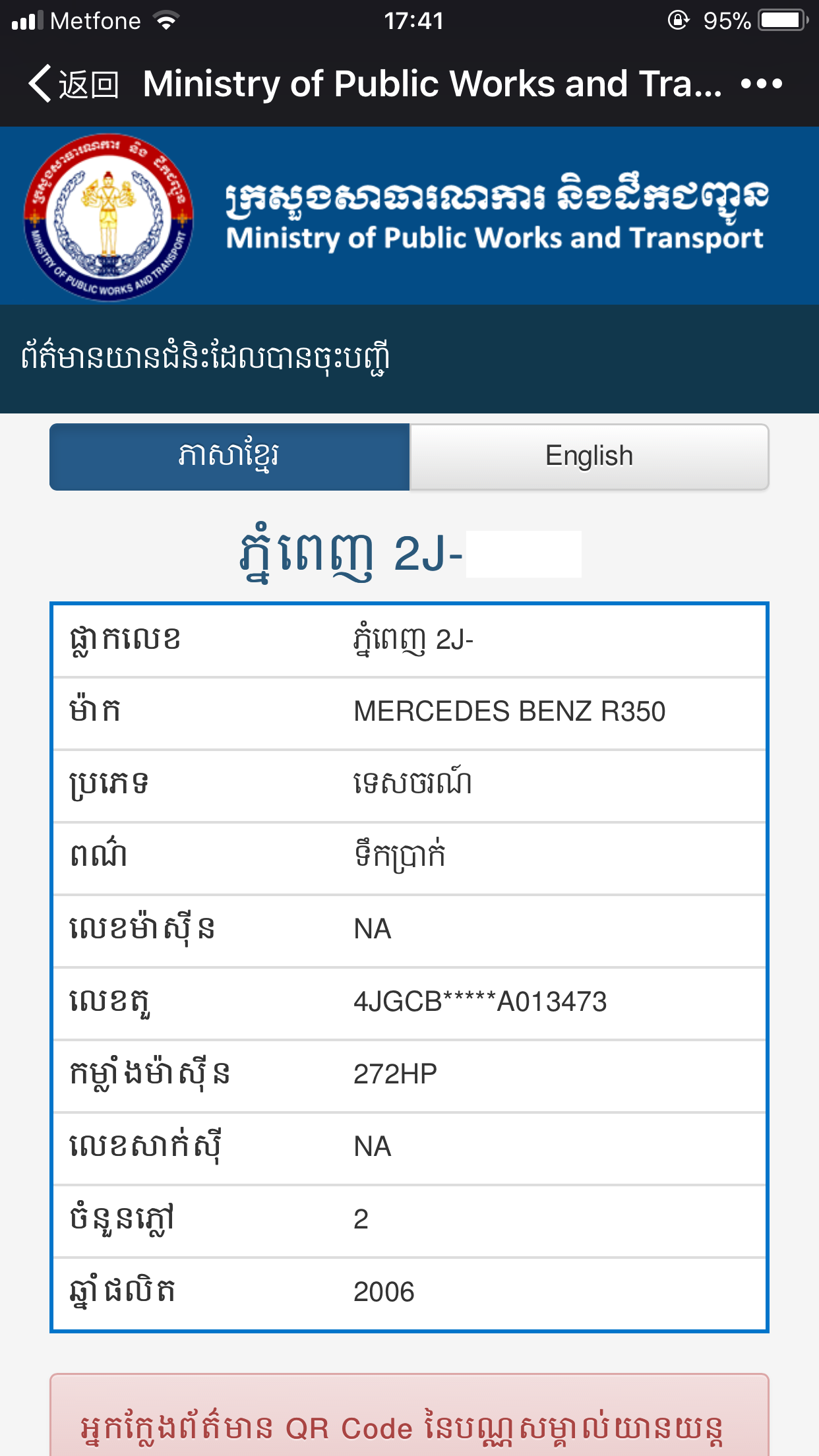Image resolution: width=819 pixels, height=1456 pixels.
Task: Switch the page language to English
Action: coord(589,456)
